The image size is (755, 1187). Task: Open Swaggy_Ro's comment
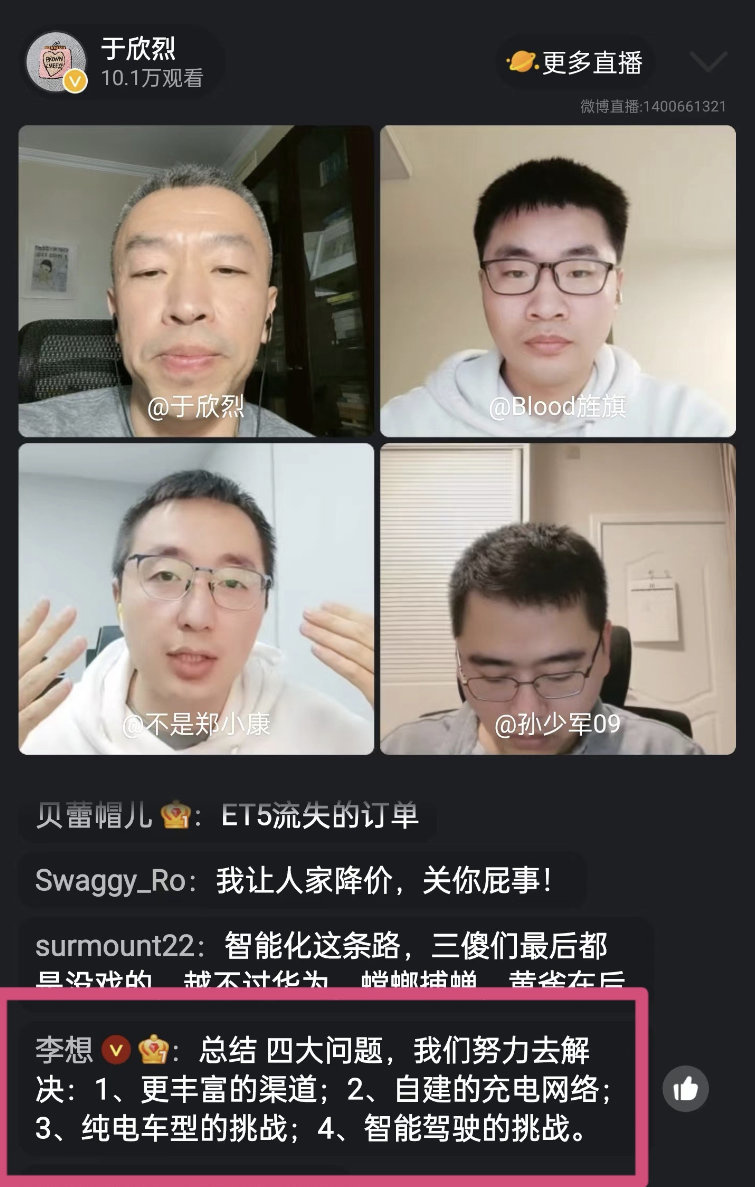click(x=295, y=880)
